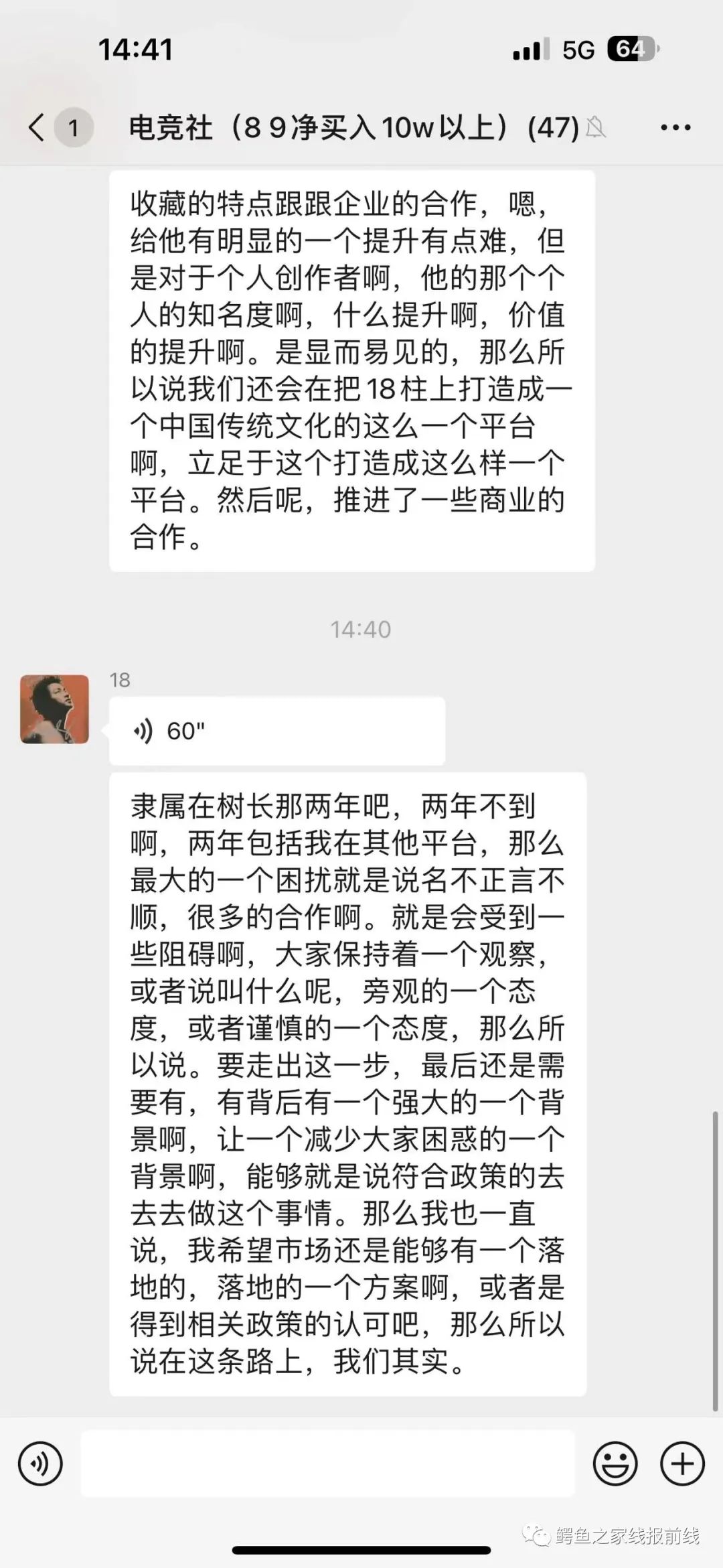Tap the message text field

(x=328, y=1464)
